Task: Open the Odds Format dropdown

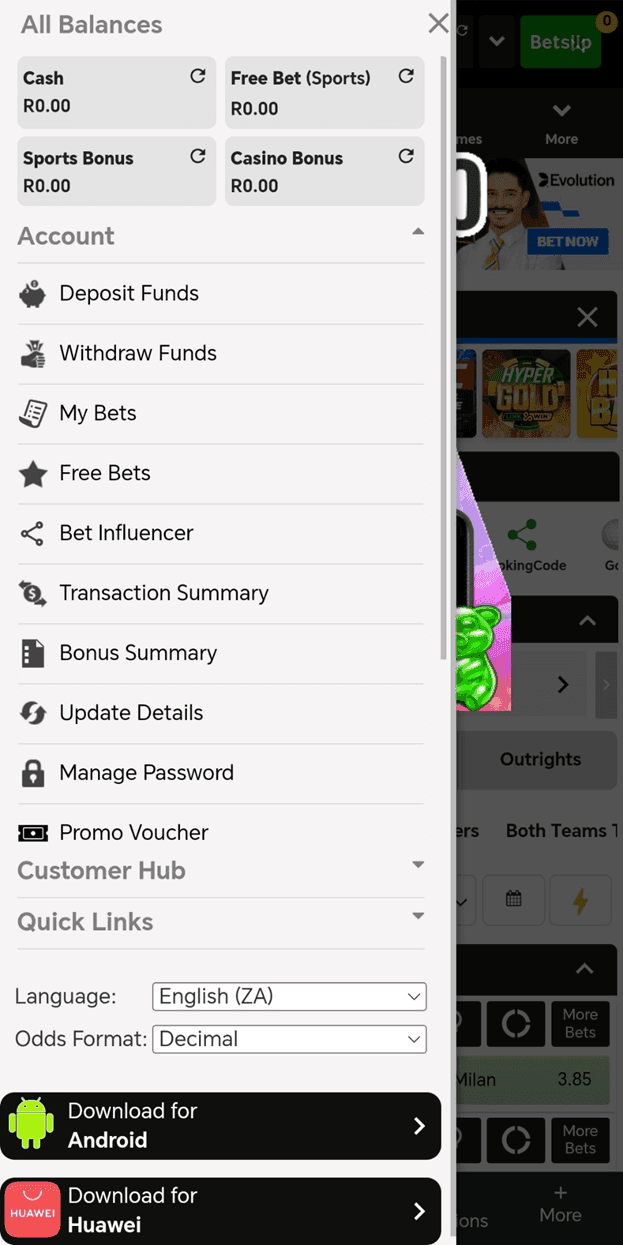Action: [289, 1039]
